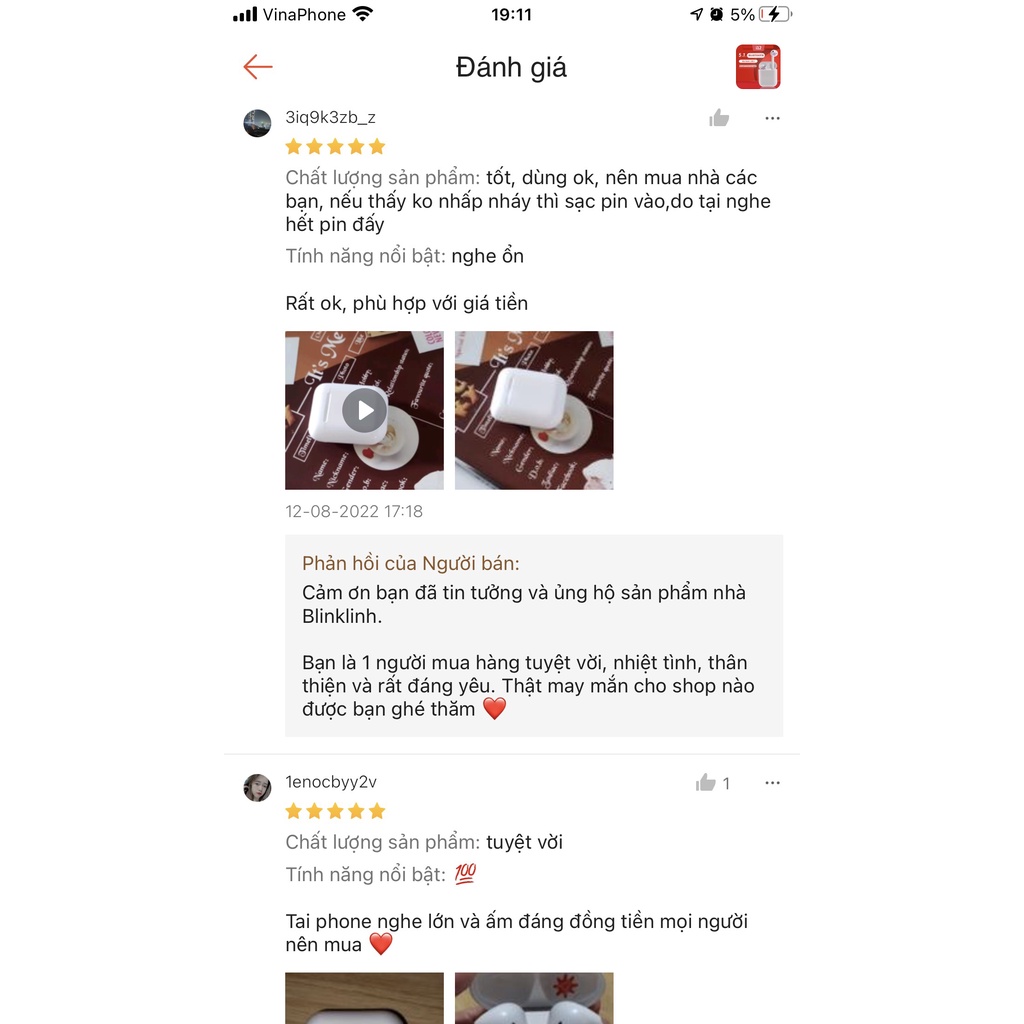The width and height of the screenshot is (1024, 1024).
Task: Like the review by 1enocbyy2v
Action: coord(707,783)
